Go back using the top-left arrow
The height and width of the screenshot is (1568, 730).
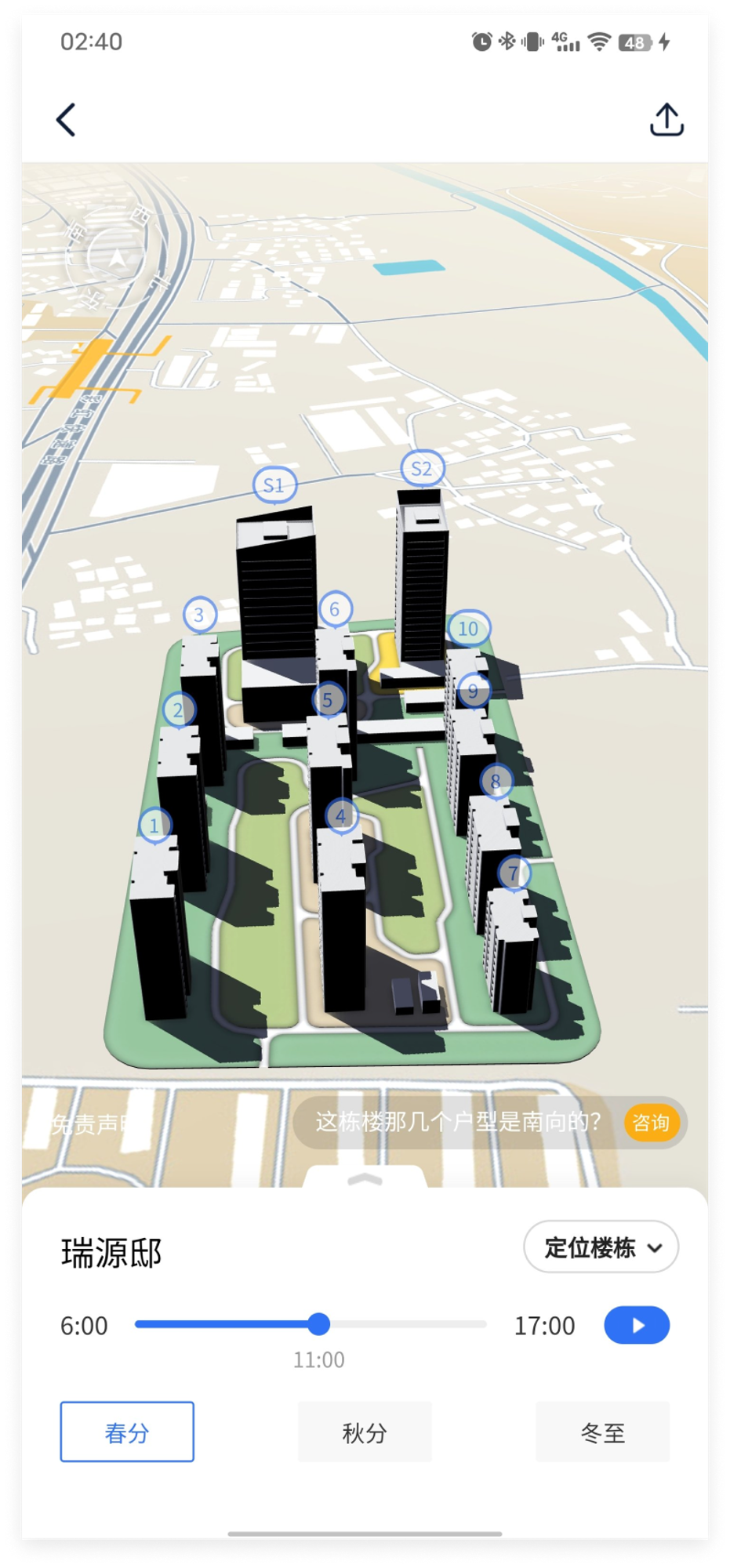[x=67, y=120]
